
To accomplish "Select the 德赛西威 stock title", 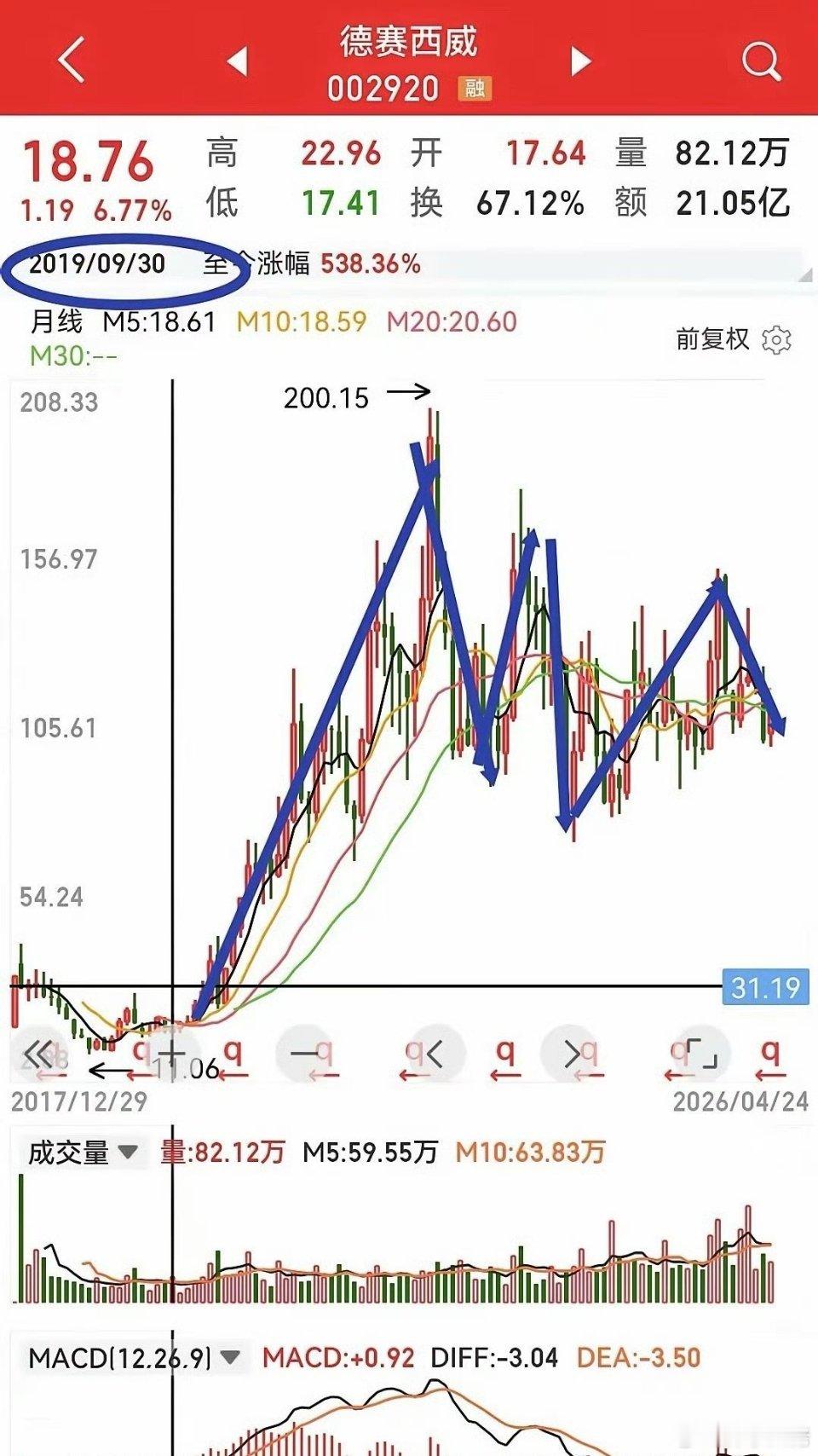I will [407, 46].
